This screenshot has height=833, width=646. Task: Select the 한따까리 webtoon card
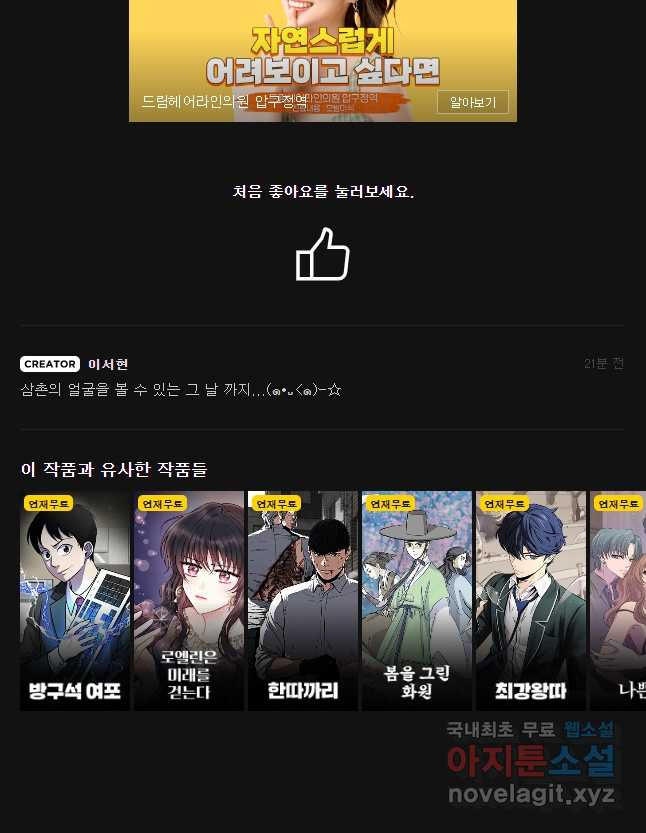pos(303,600)
